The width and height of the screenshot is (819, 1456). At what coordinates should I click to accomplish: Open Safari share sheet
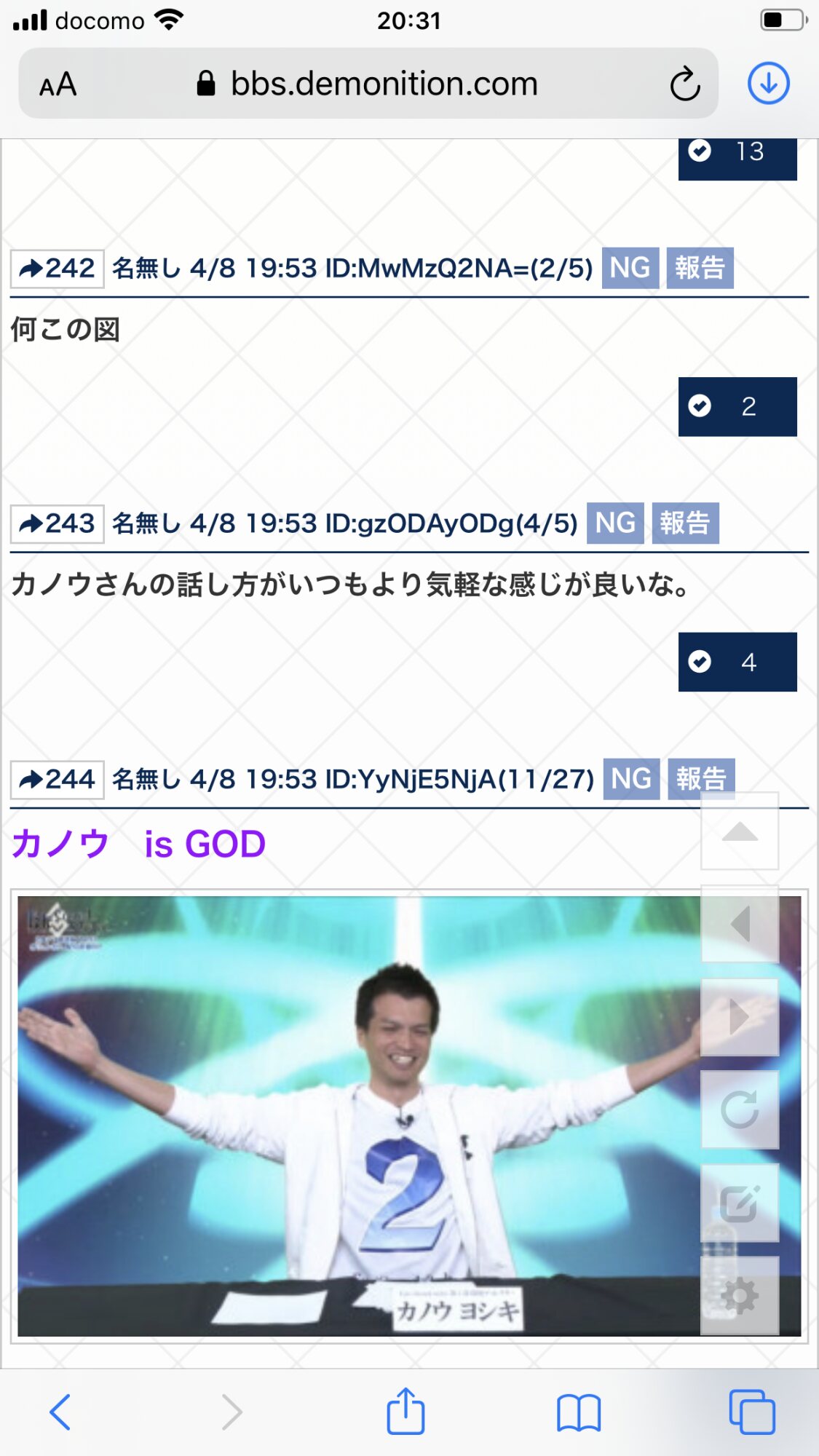405,1411
